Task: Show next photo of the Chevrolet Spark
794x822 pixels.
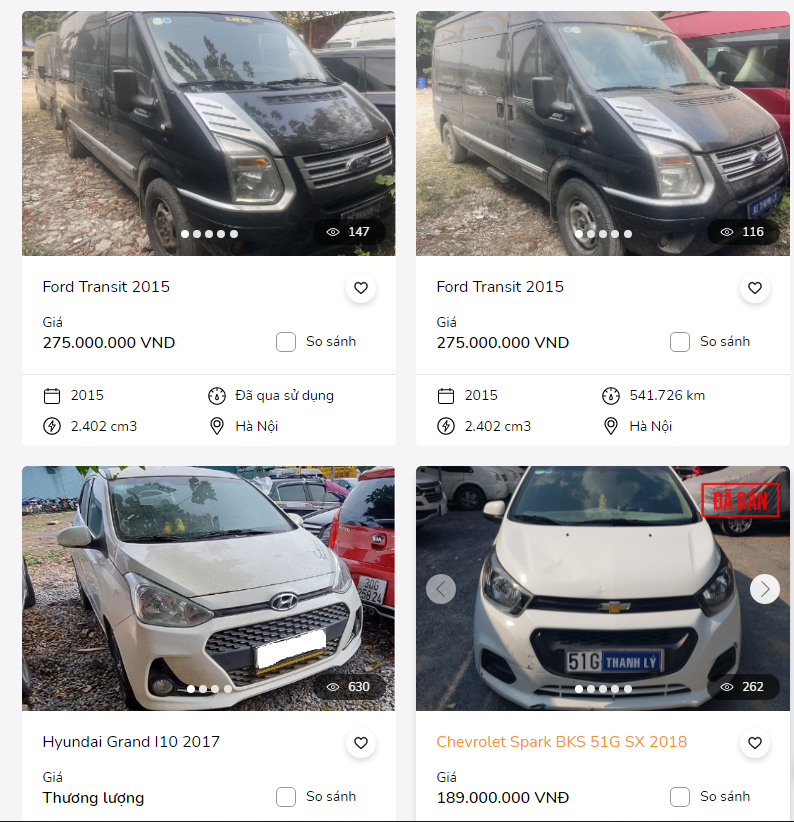Action: [764, 589]
